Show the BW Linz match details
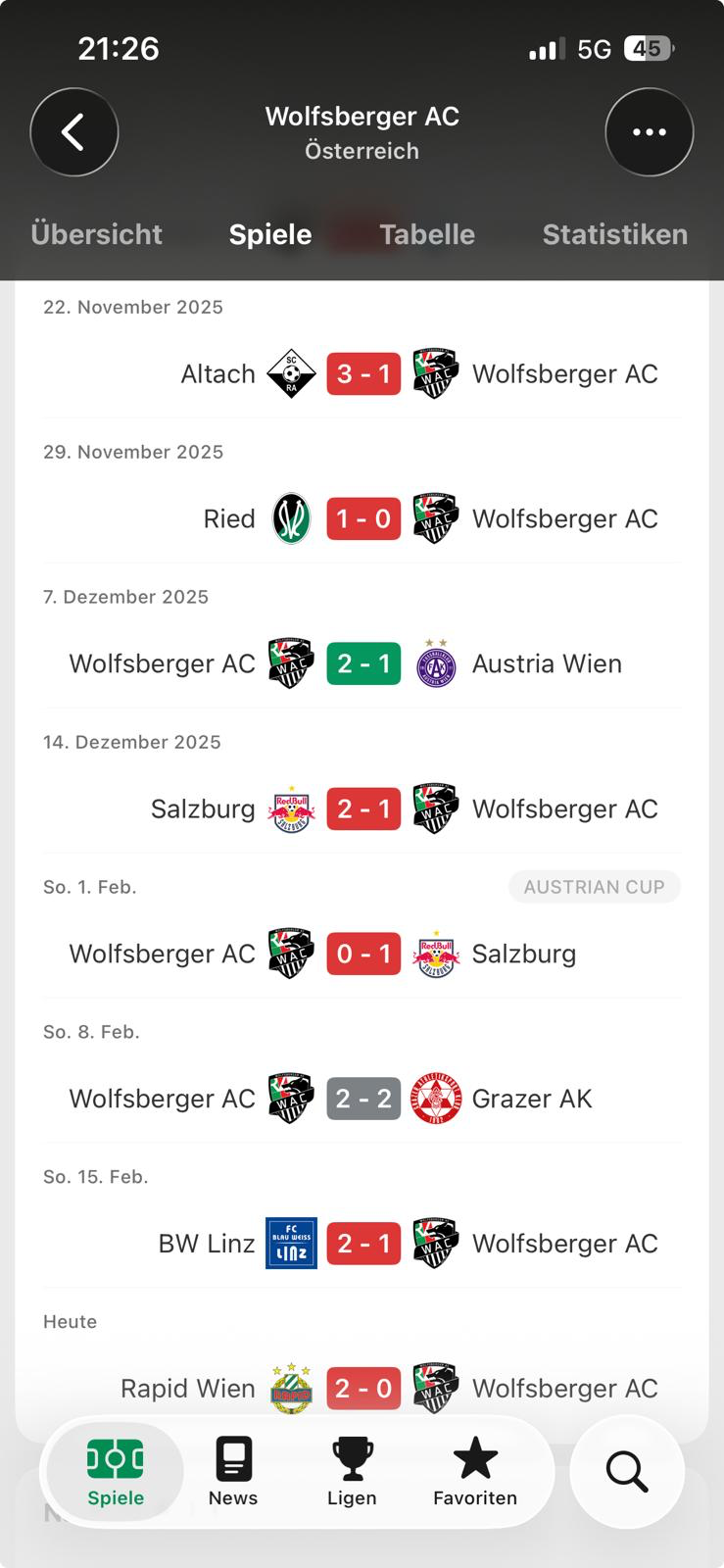Image resolution: width=724 pixels, height=1568 pixels. click(x=362, y=1244)
